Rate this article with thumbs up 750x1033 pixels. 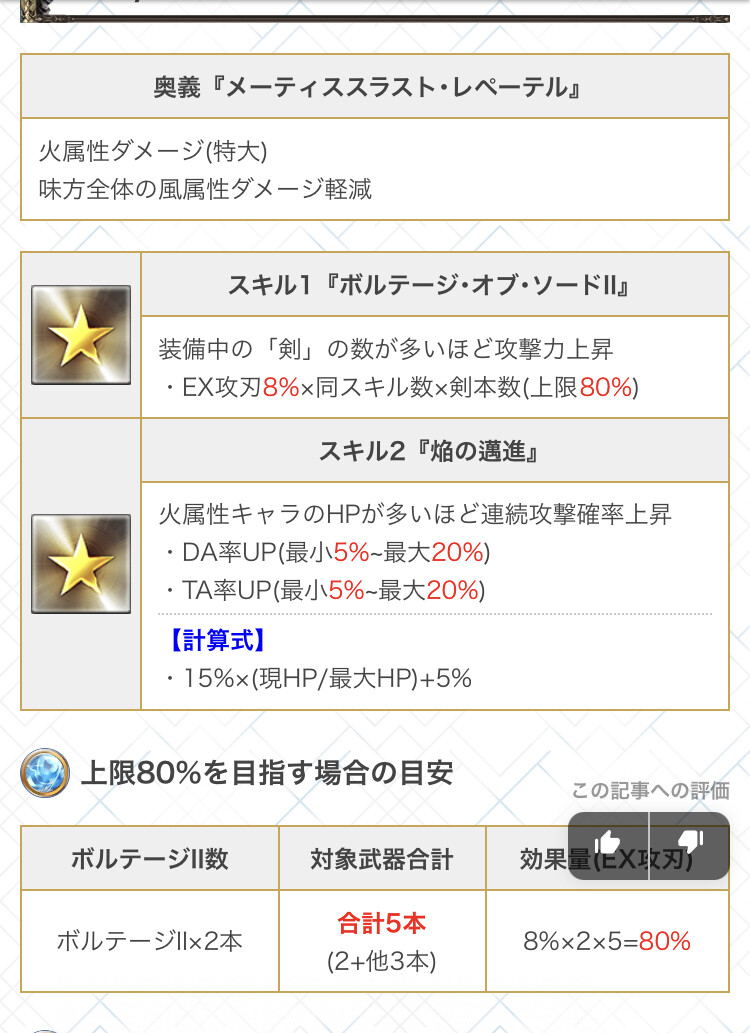coord(608,844)
